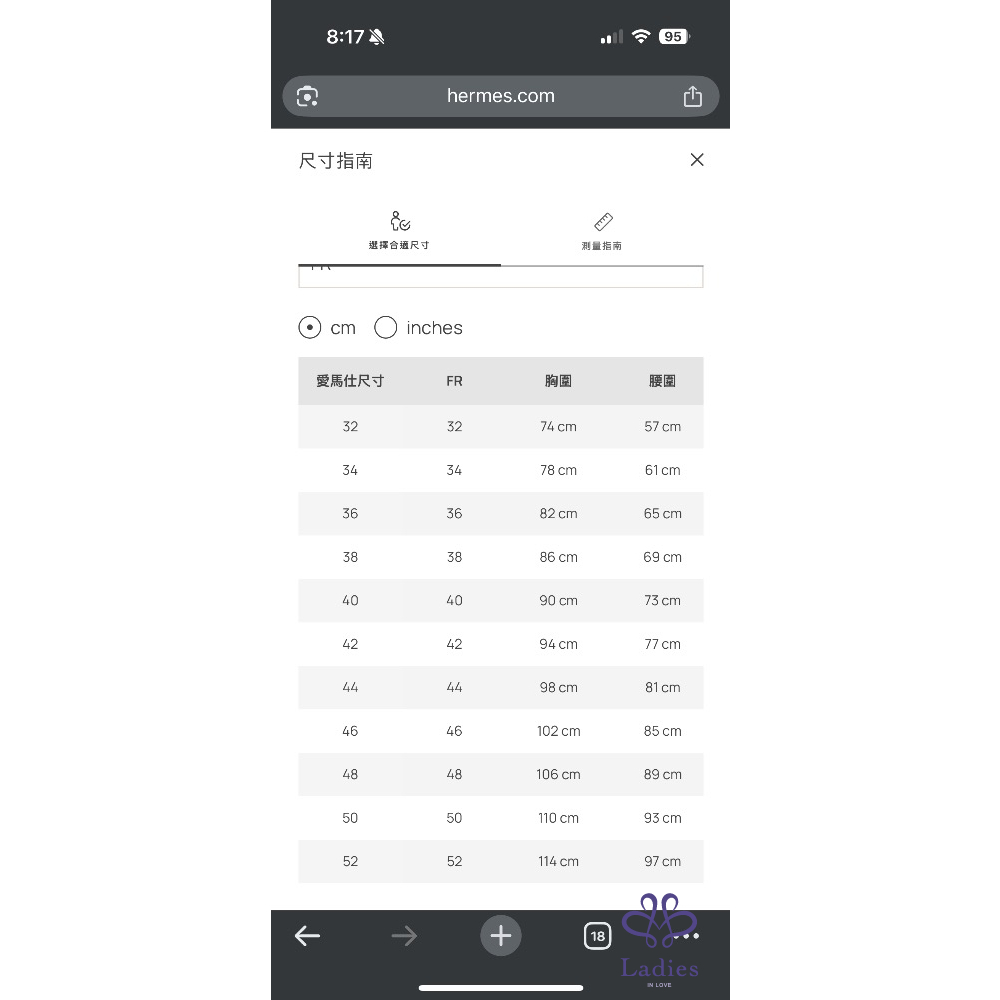Go back to the previous page
Screen dimensions: 1000x1000
click(x=307, y=936)
